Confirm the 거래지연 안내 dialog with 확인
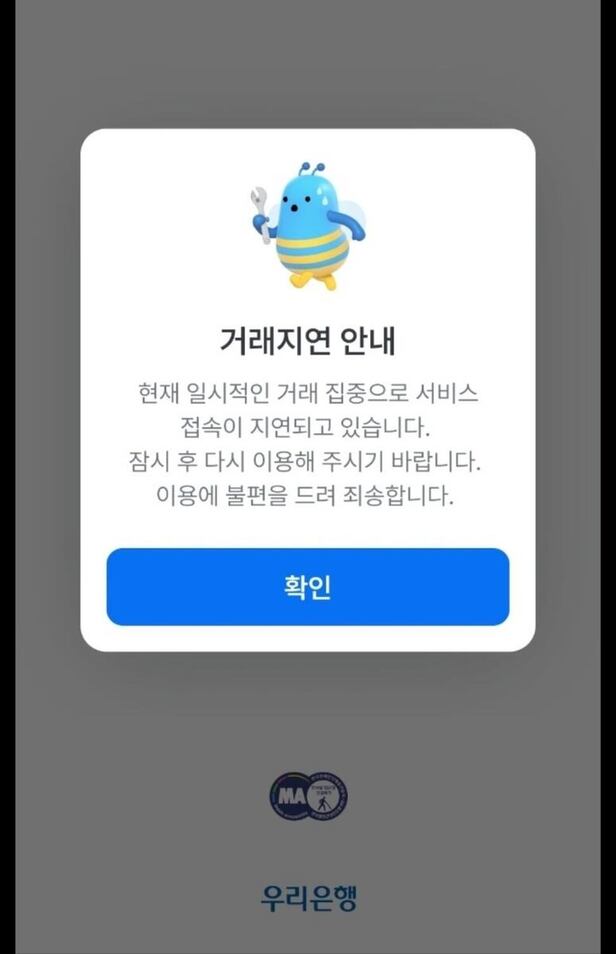This screenshot has height=954, width=616. coord(307,587)
